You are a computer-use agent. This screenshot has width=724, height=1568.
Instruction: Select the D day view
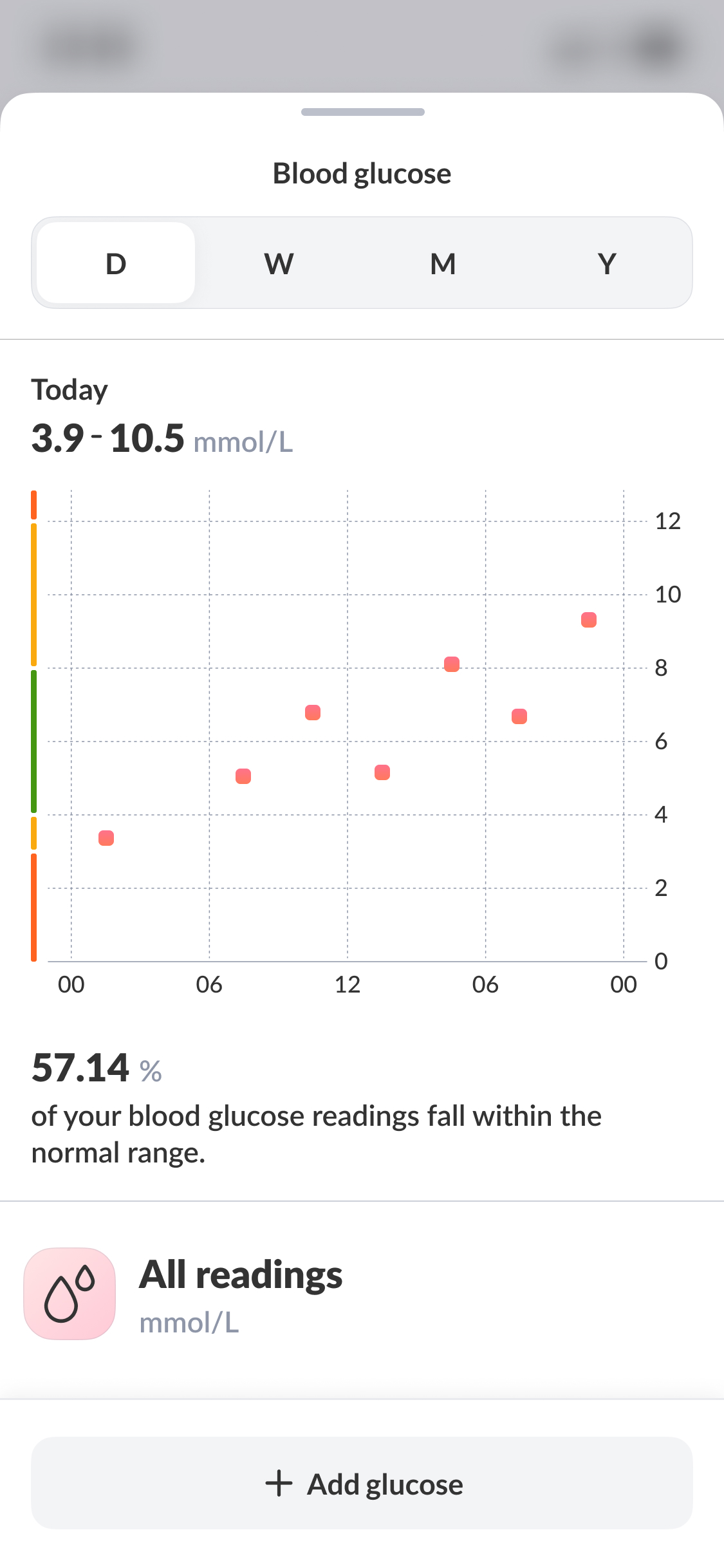pos(116,263)
